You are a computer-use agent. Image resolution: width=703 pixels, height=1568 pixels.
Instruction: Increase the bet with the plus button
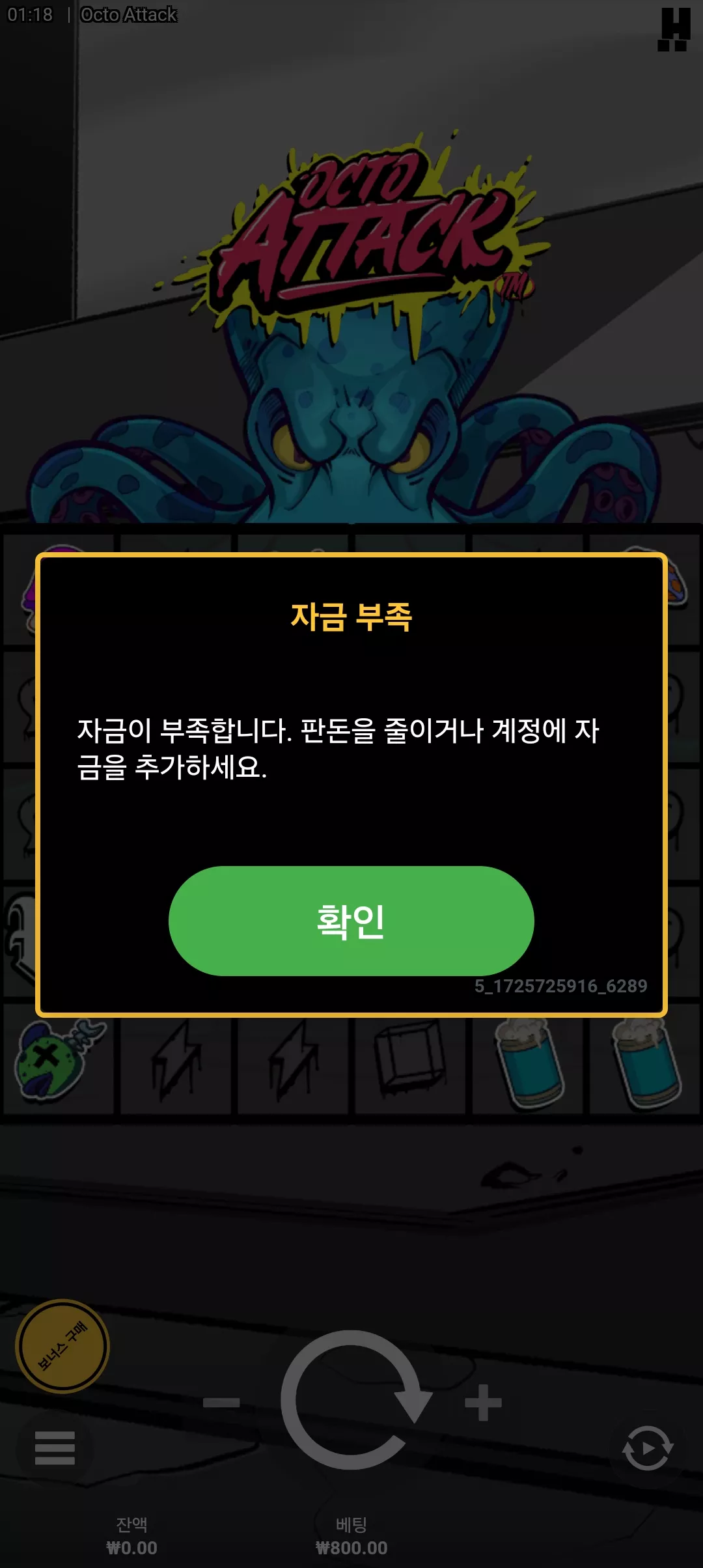[483, 1403]
